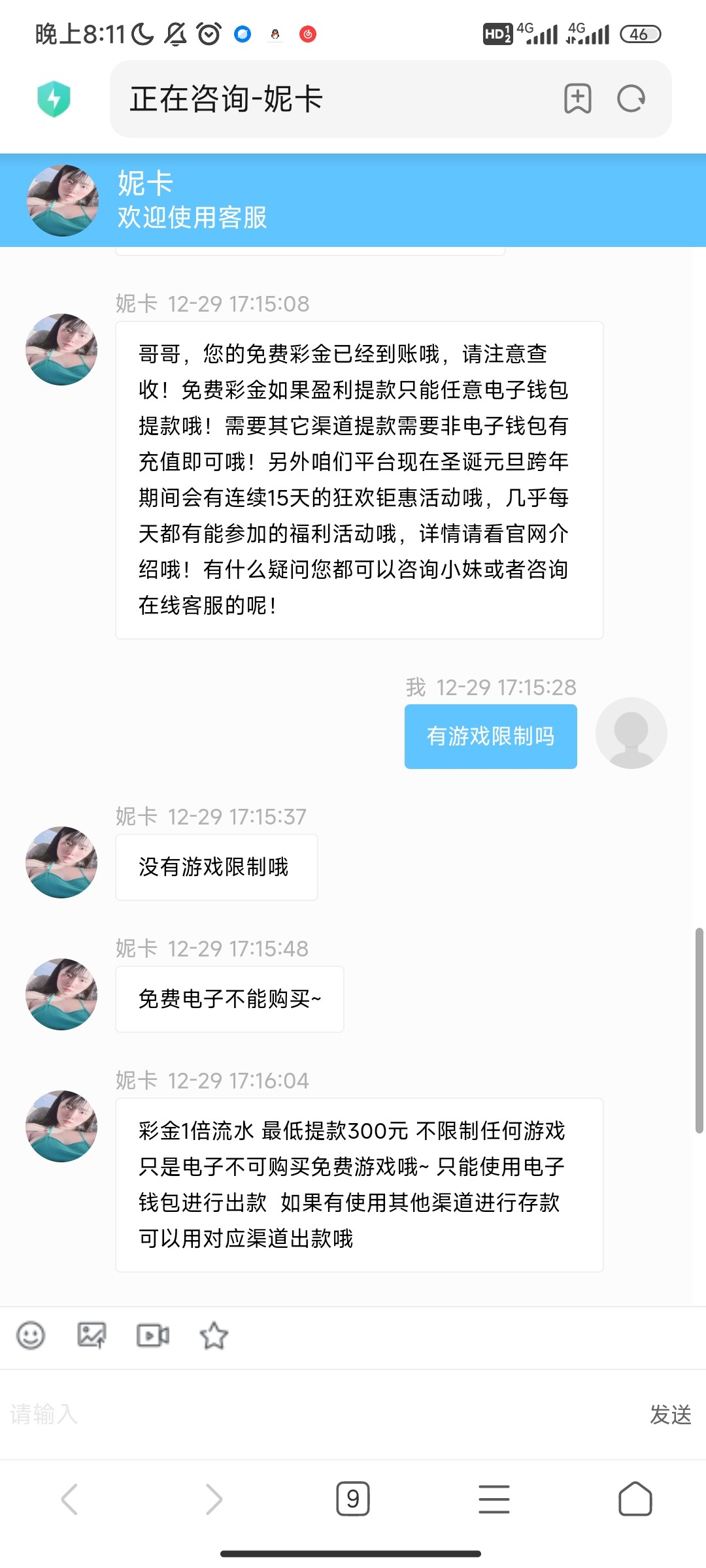
Task: Tap the security shield icon
Action: click(54, 99)
